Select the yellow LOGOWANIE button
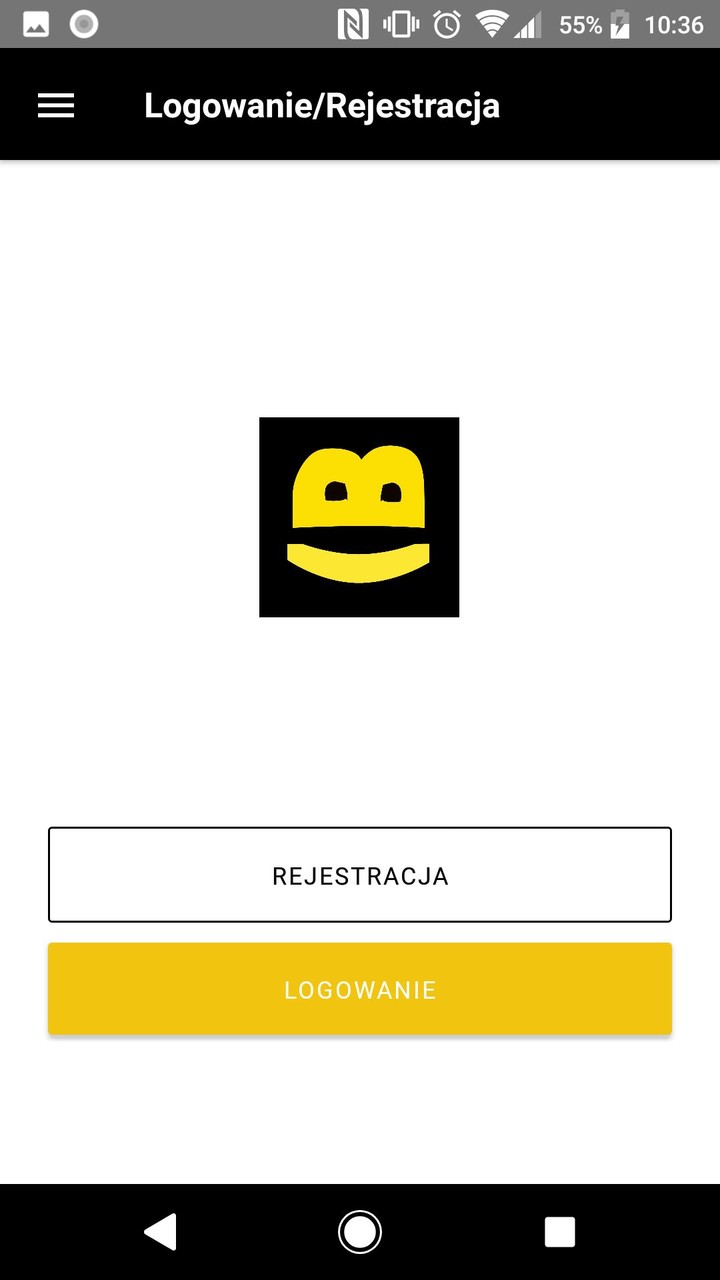This screenshot has height=1280, width=720. (x=360, y=989)
